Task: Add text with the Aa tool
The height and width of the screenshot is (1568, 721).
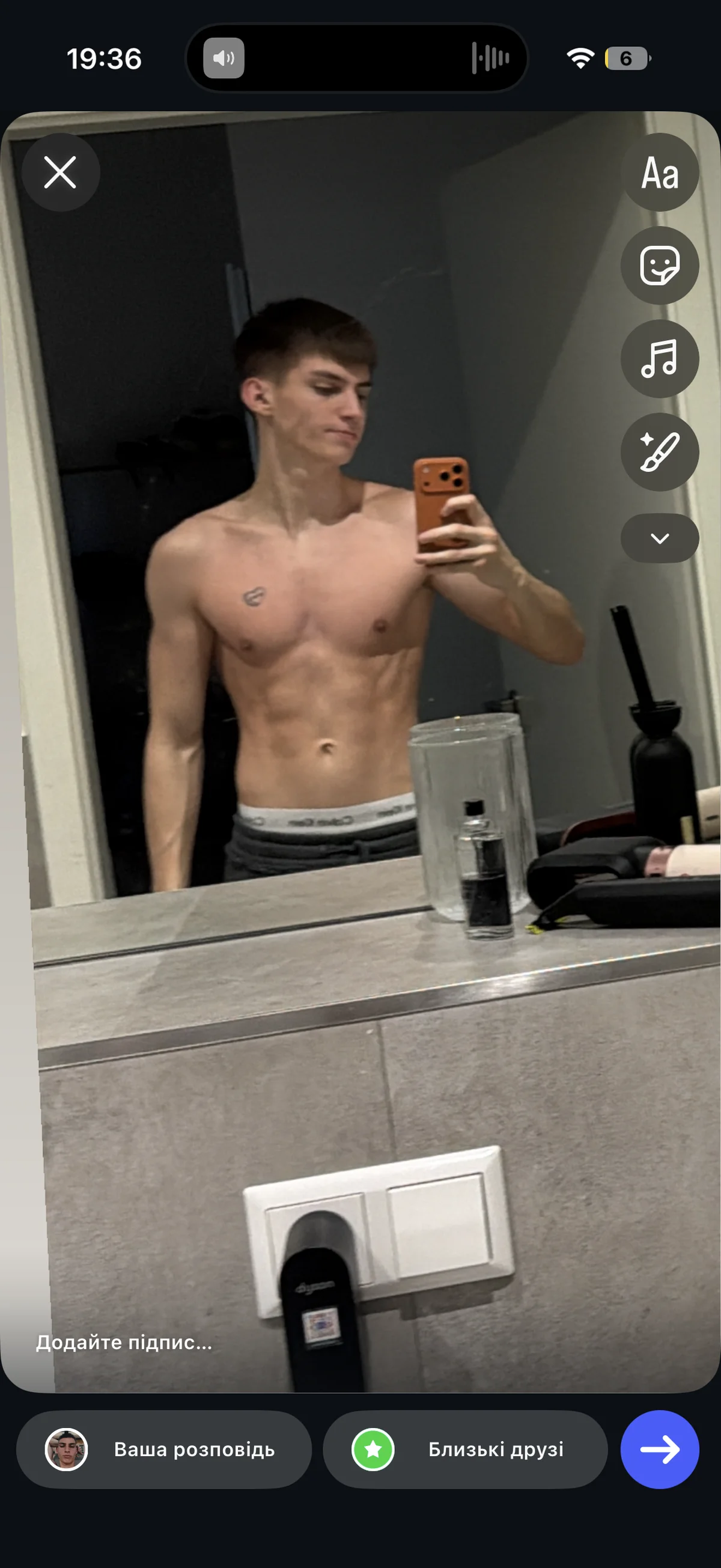Action: [x=660, y=173]
